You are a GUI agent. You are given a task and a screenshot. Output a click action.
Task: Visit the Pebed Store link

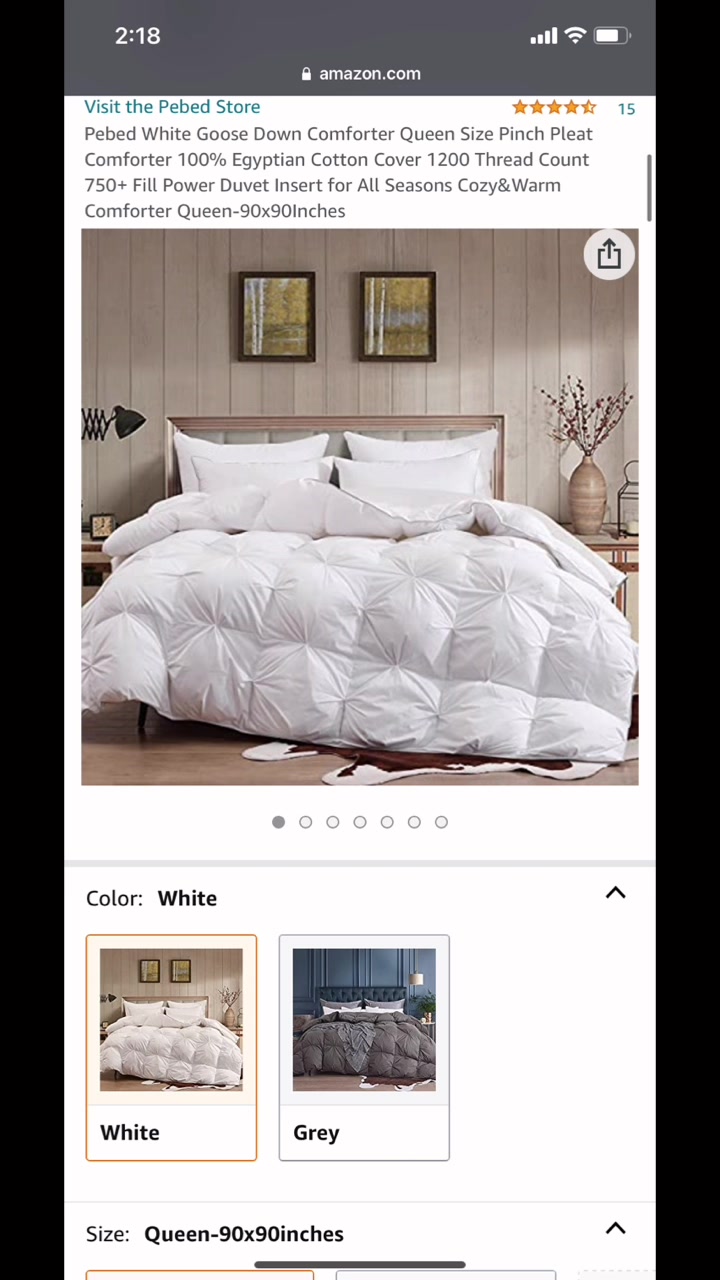click(172, 107)
